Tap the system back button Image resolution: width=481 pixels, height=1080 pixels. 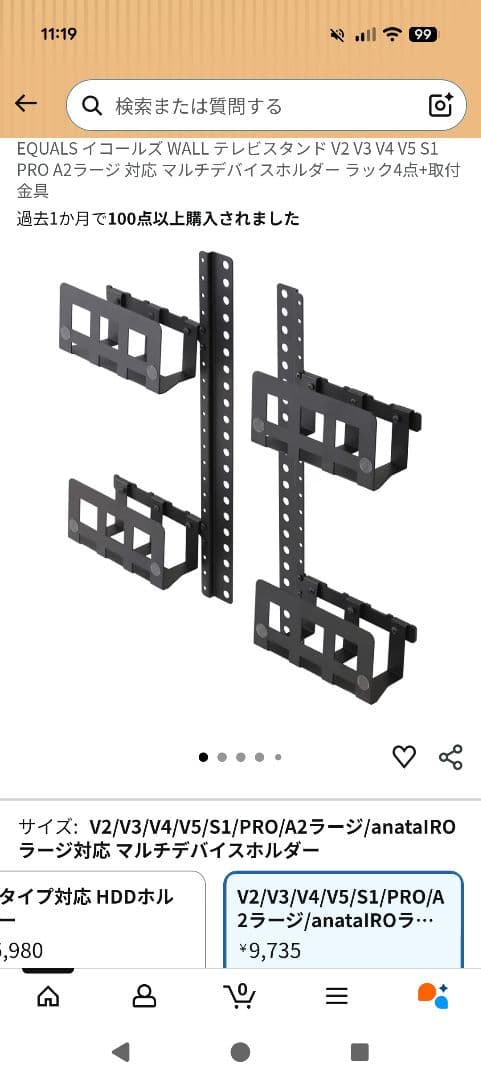coord(121,1052)
